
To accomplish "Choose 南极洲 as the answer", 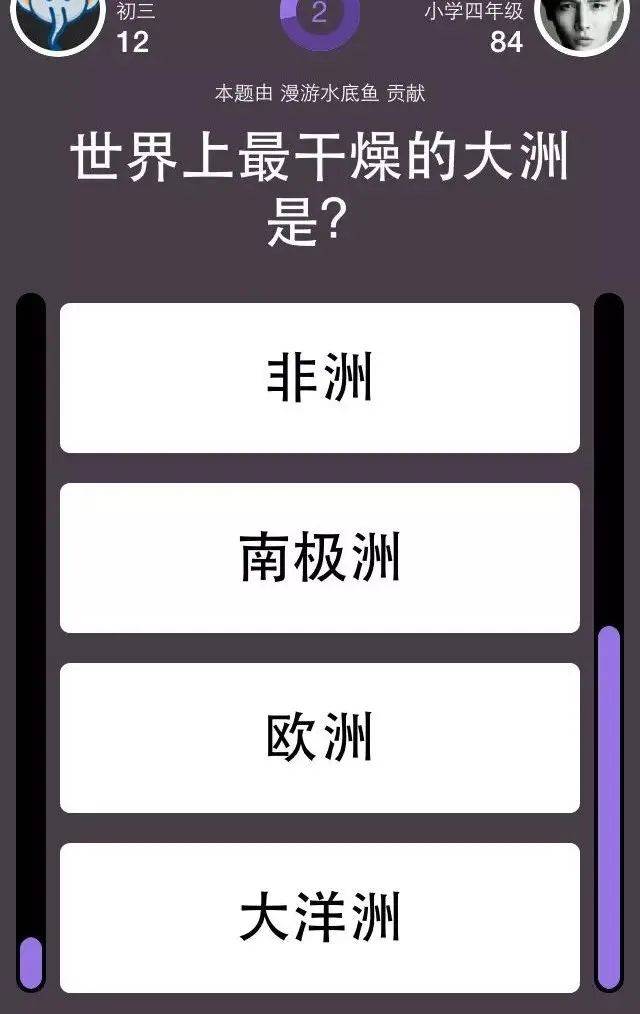I will tap(320, 558).
